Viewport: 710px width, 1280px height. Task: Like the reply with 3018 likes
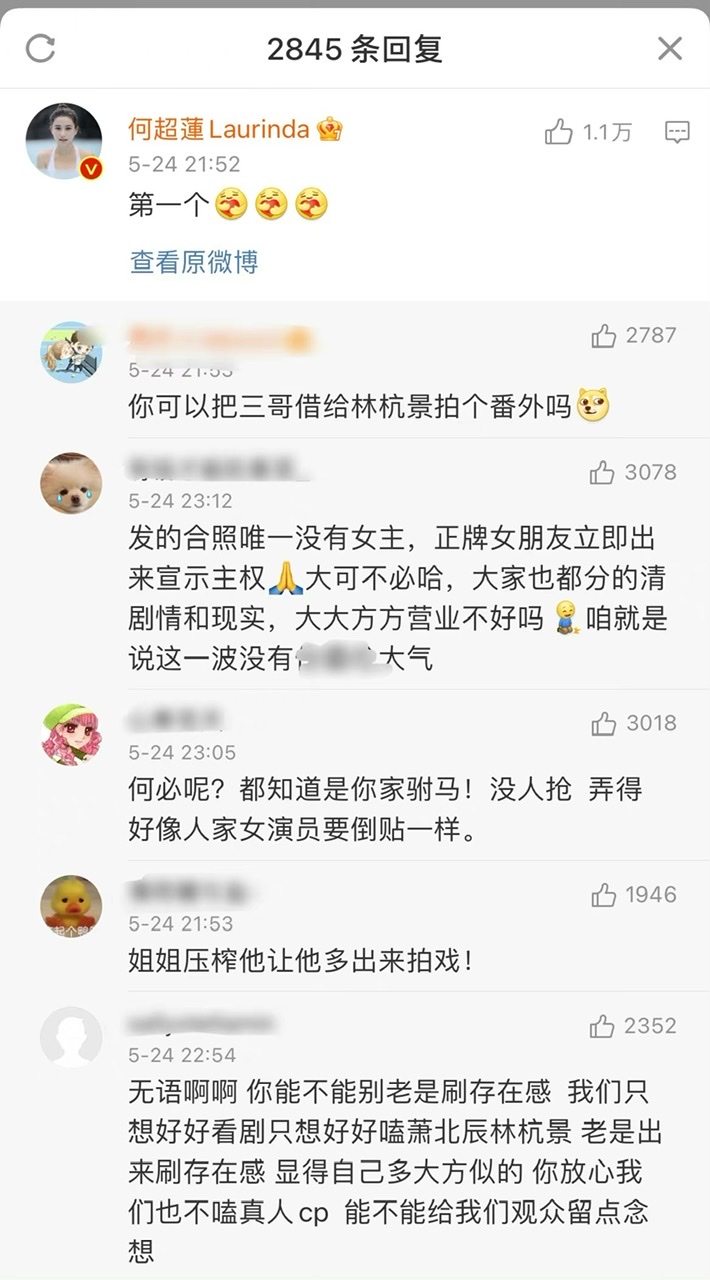coord(603,723)
